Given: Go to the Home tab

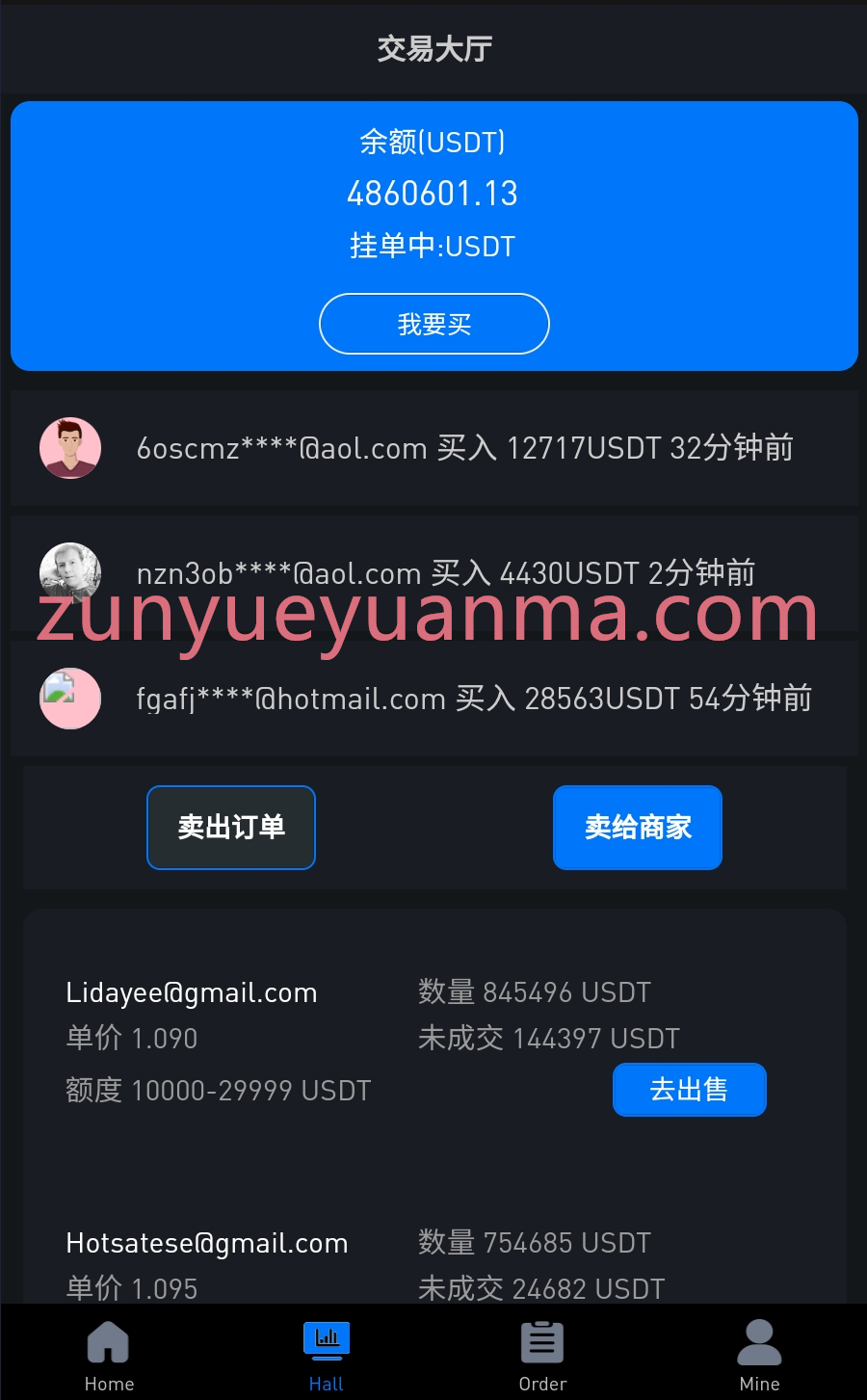Looking at the screenshot, I should click(109, 1354).
